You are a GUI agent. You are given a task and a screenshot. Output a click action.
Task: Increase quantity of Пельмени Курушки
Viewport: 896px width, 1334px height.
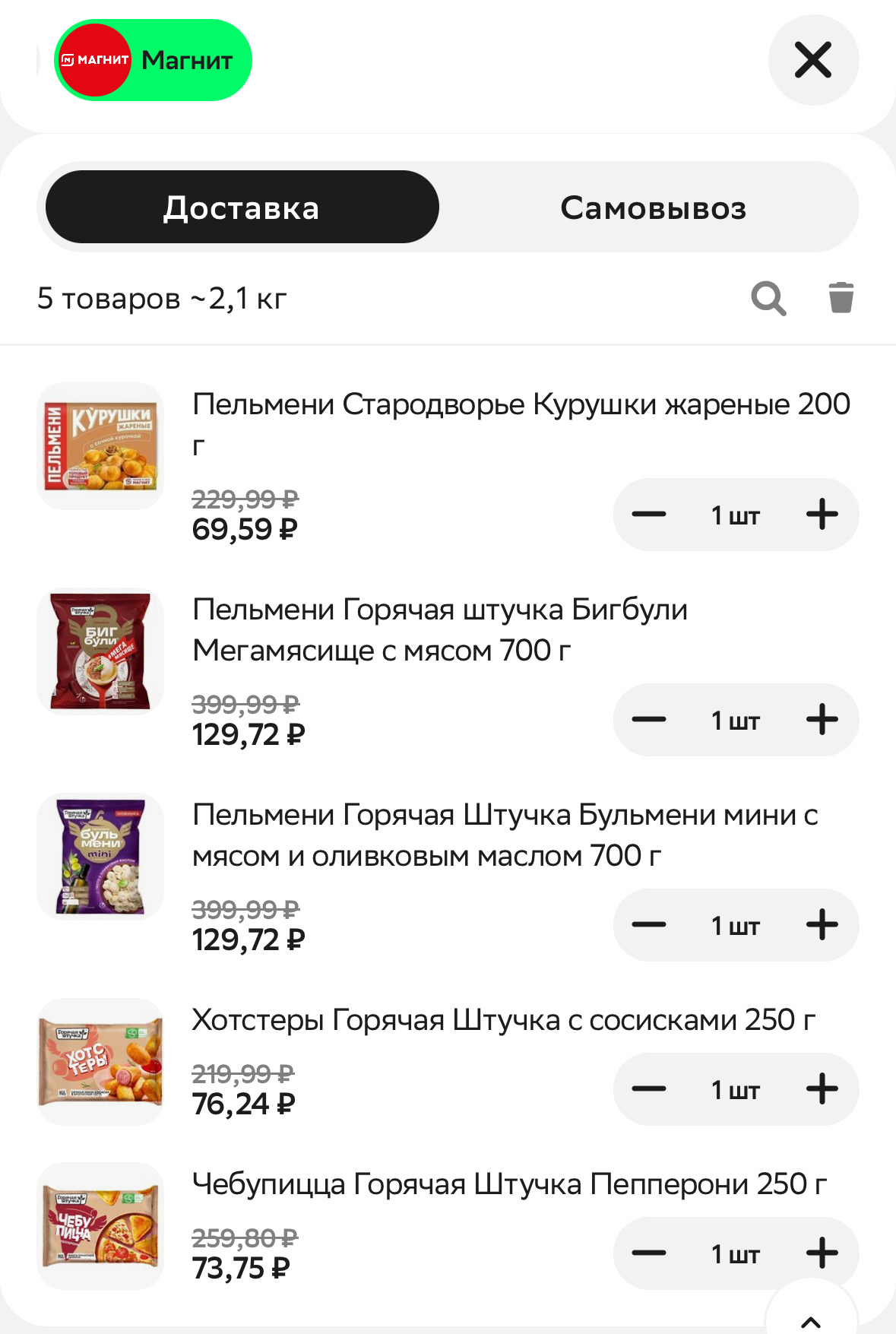coord(822,515)
